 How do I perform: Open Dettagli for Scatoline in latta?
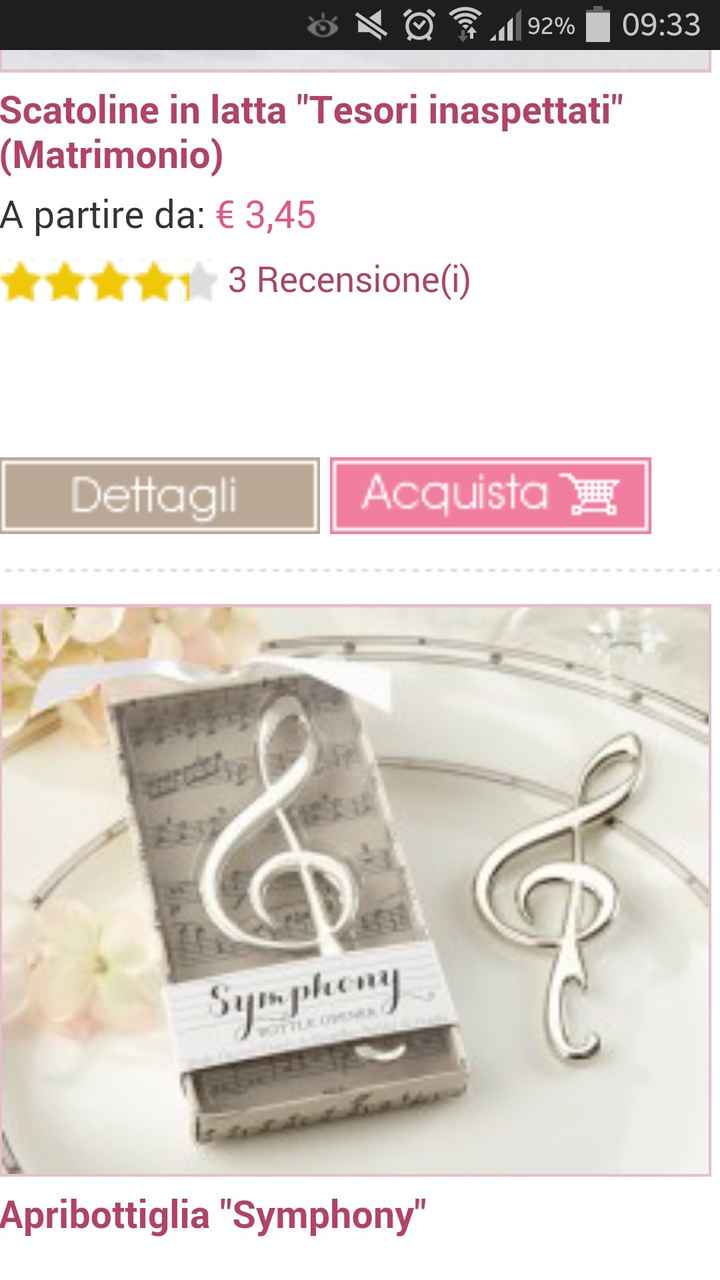coord(159,495)
